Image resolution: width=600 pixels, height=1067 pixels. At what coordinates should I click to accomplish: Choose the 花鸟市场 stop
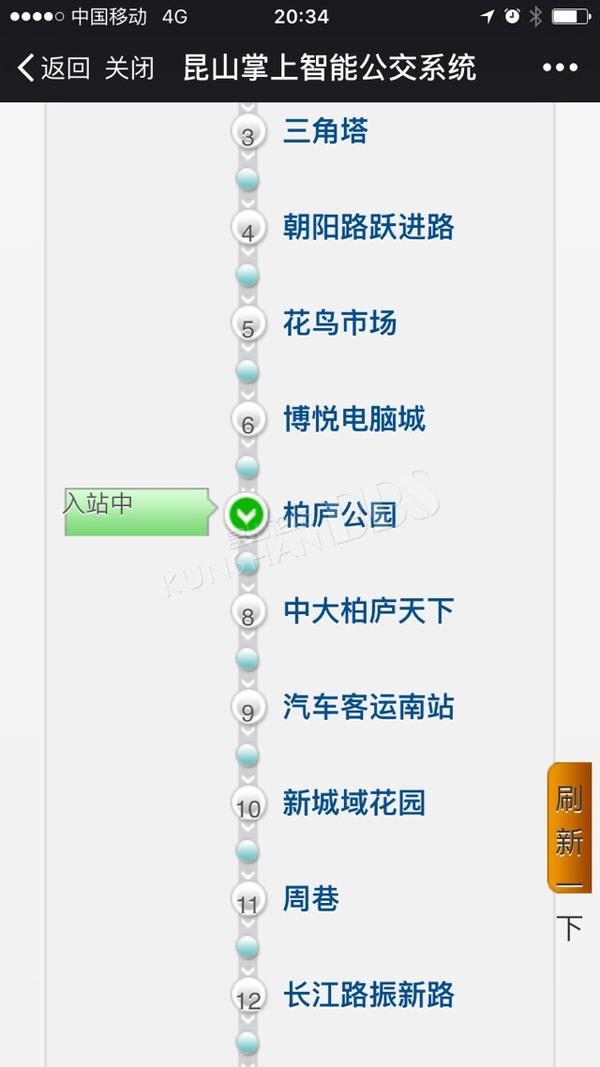click(x=339, y=323)
